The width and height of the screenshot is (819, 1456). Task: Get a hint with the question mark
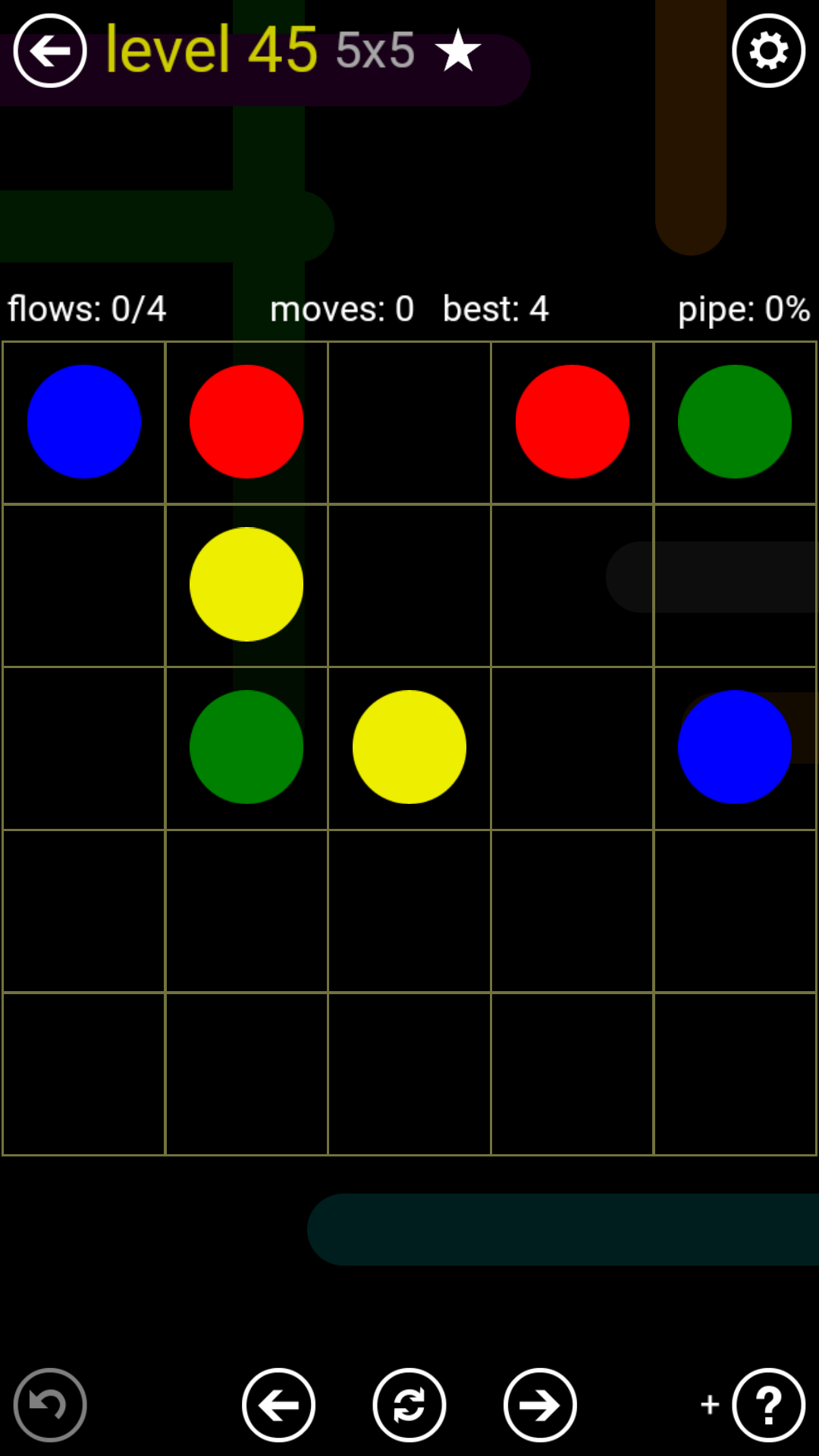768,1405
